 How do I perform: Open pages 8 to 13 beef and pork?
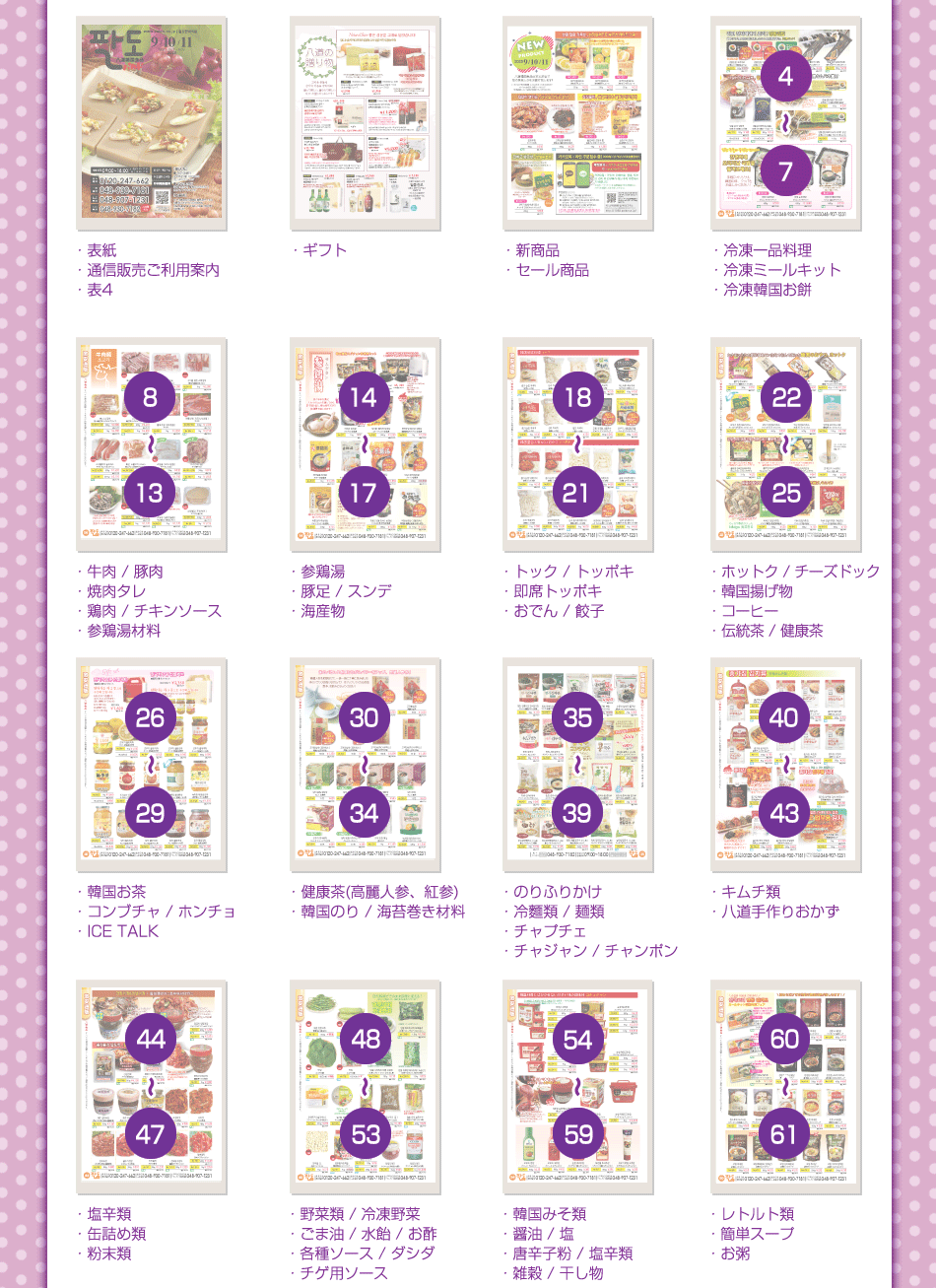coord(151,444)
